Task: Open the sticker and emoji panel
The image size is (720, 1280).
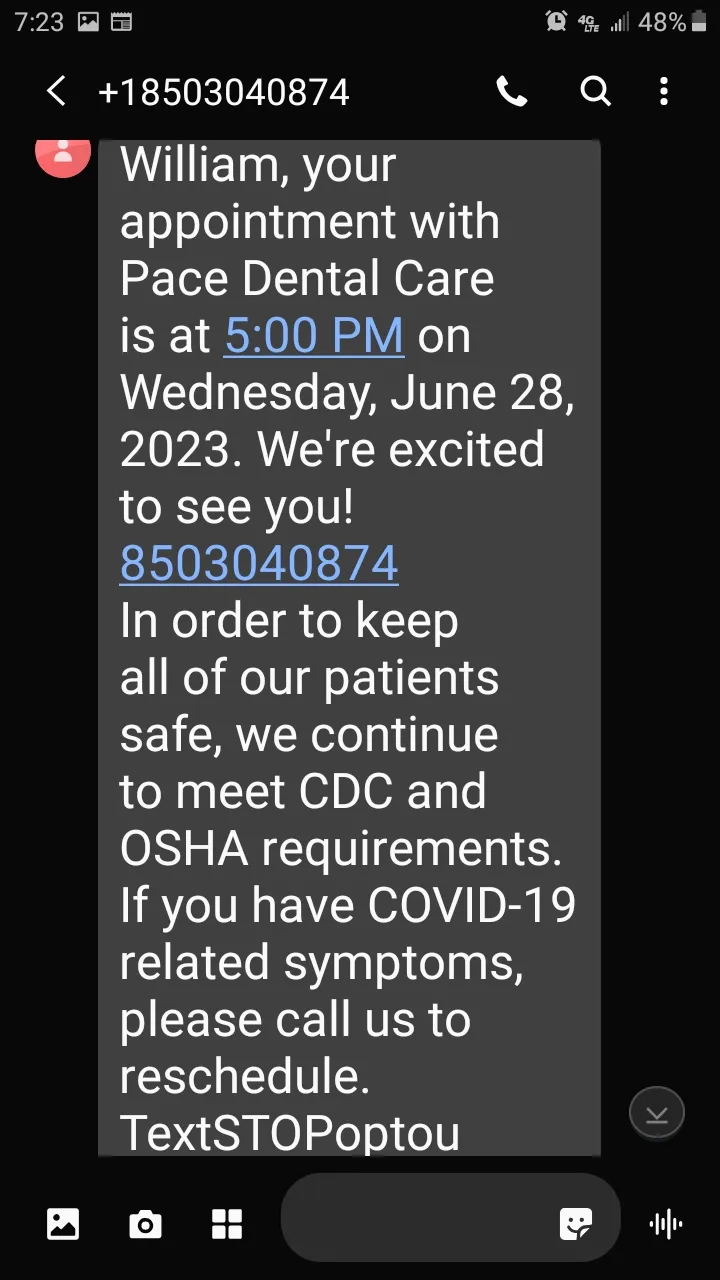Action: (576, 1224)
